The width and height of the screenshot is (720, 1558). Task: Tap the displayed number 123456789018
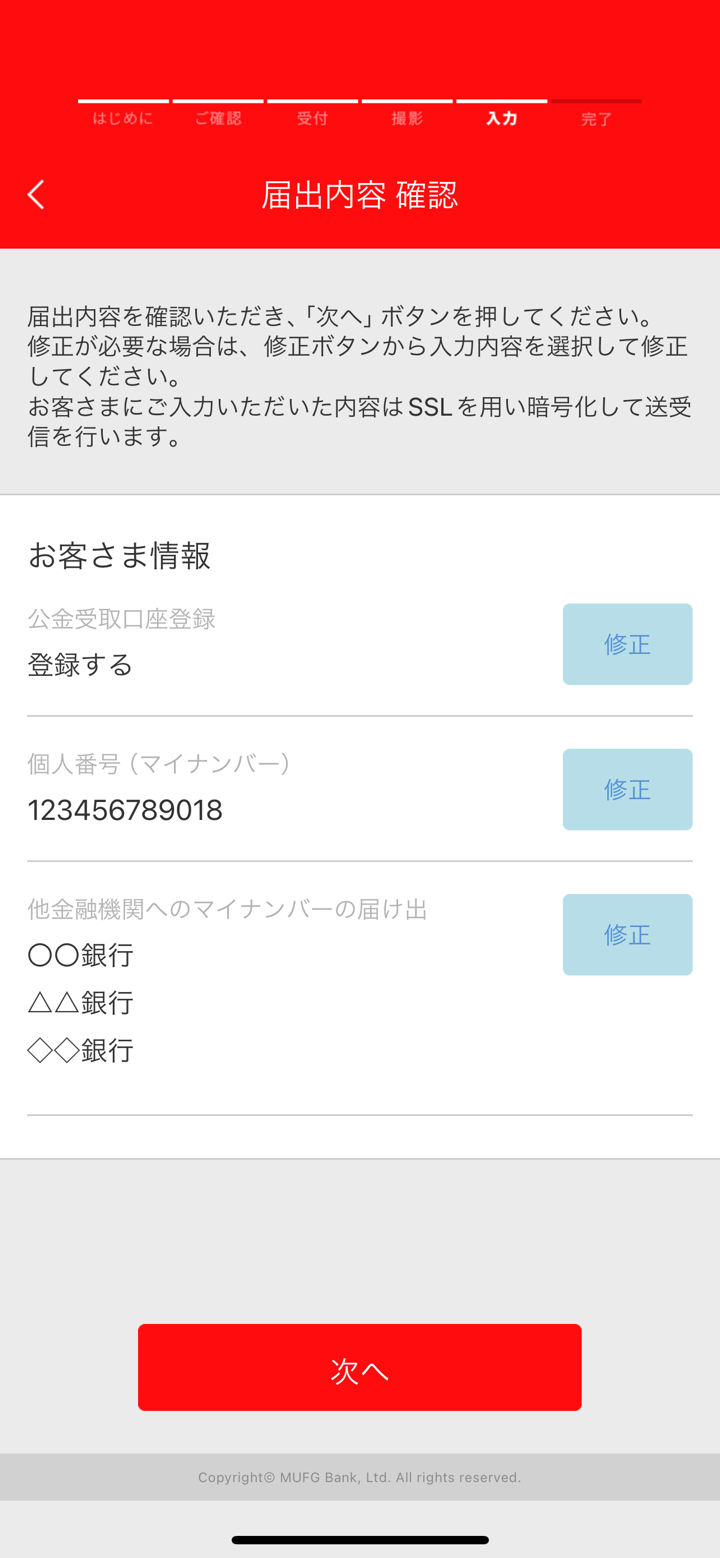click(x=124, y=811)
